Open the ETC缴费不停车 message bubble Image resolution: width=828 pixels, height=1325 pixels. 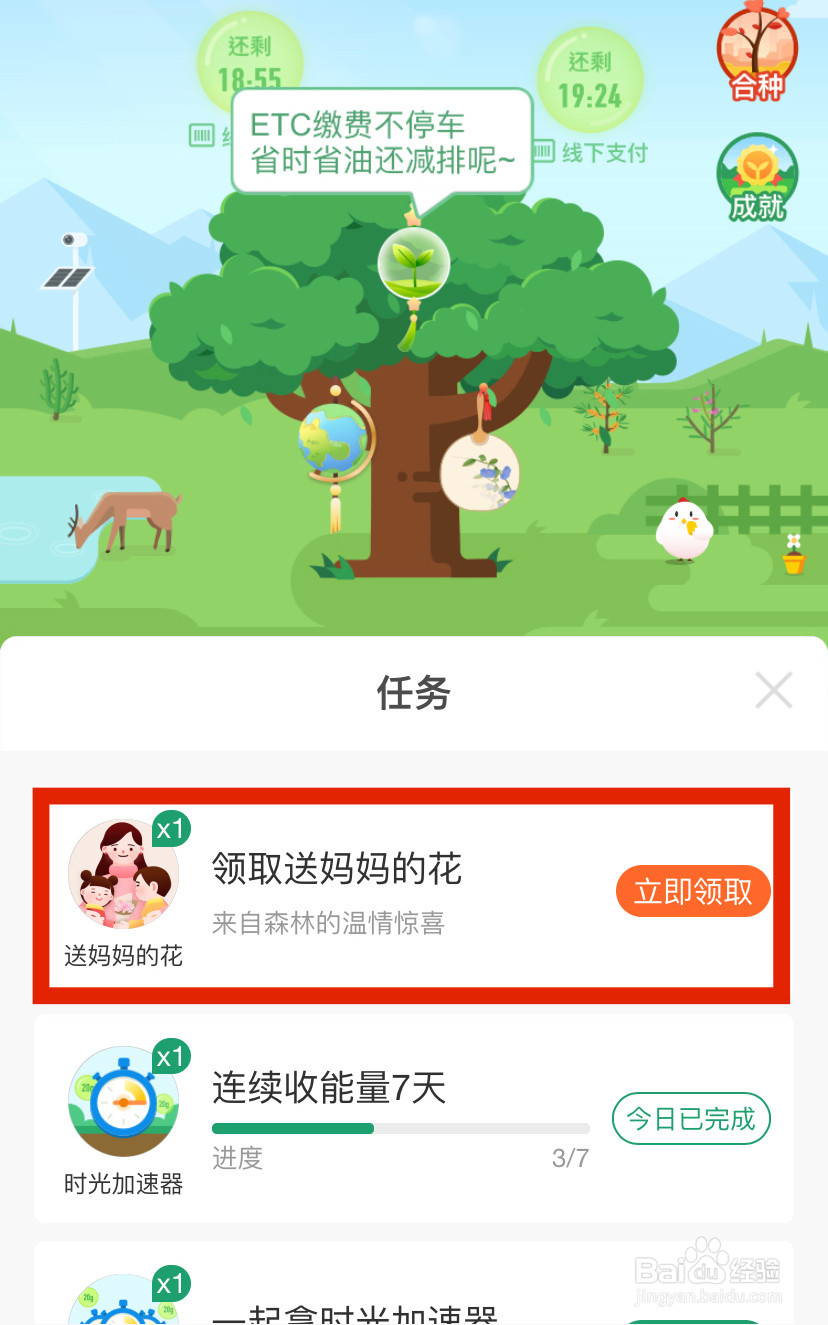[x=380, y=140]
